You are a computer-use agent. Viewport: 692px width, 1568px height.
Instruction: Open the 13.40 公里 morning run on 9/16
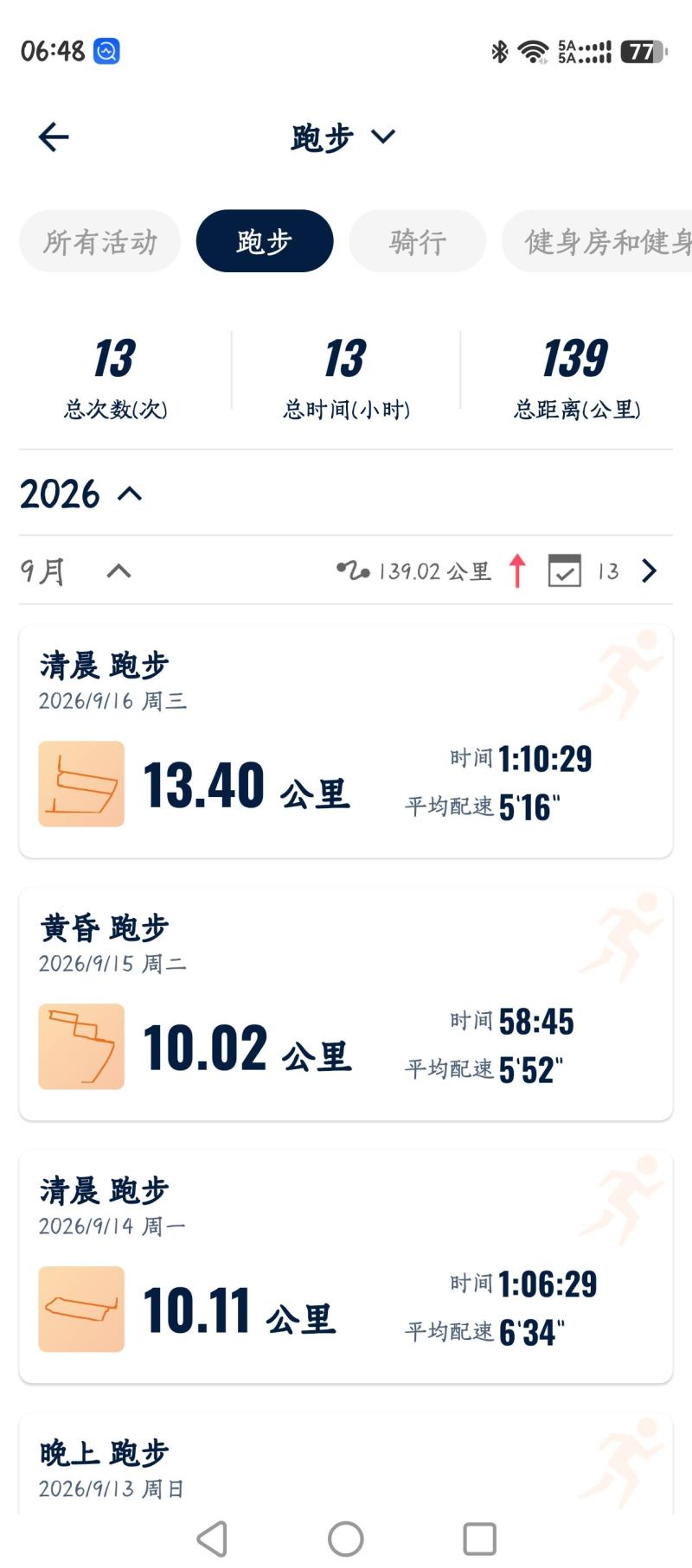point(346,742)
